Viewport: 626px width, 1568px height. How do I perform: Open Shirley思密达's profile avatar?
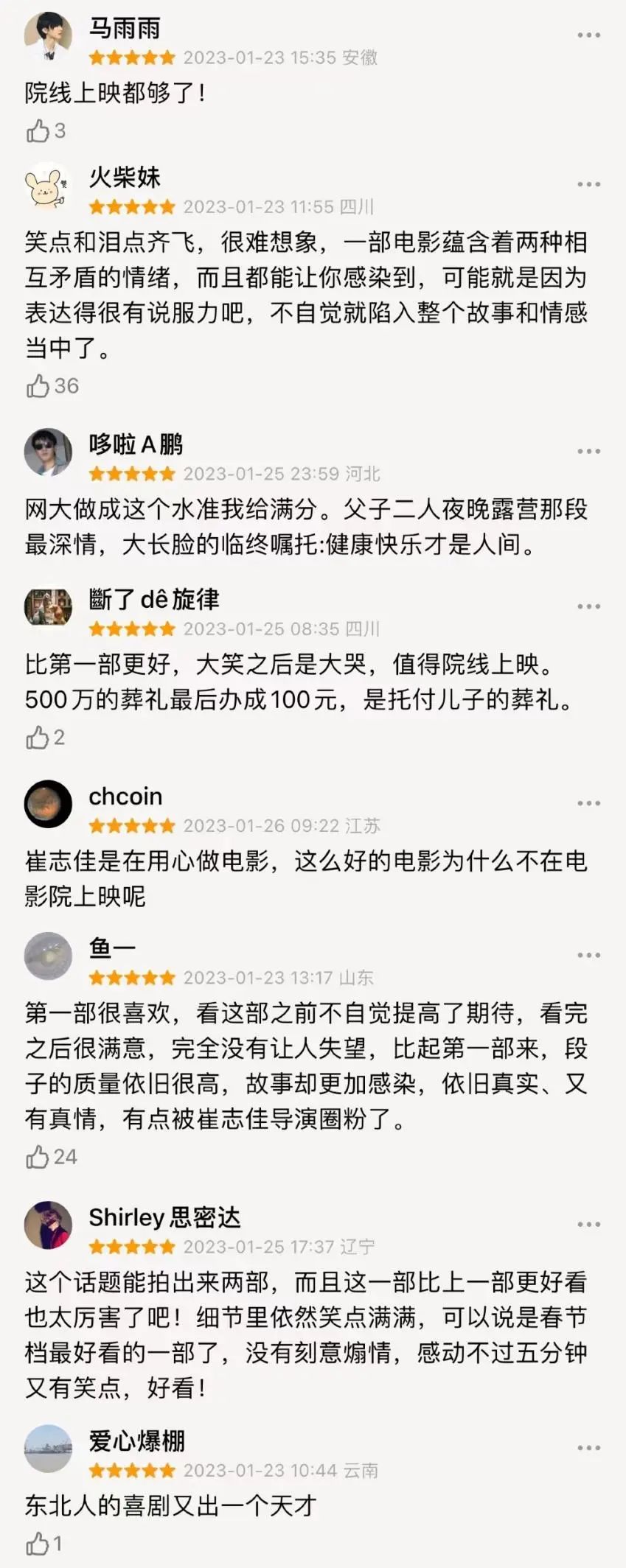coord(49,1225)
